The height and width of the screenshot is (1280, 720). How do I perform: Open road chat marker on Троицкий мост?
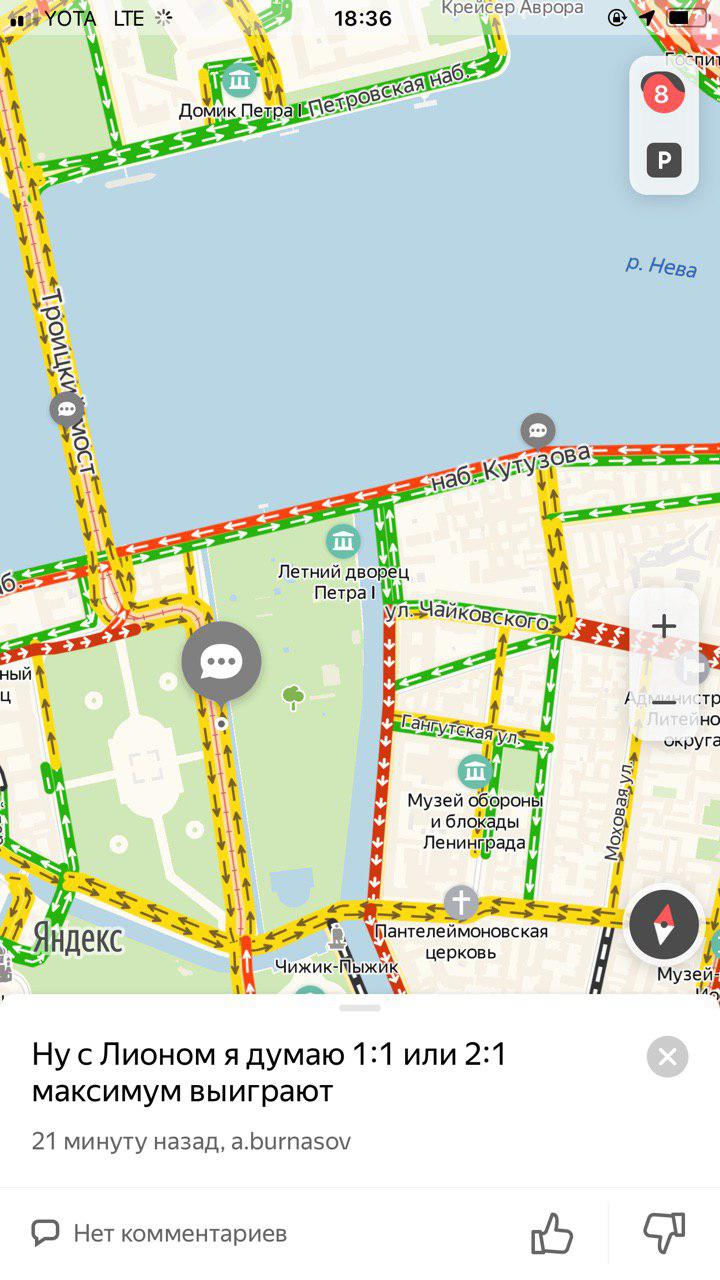tap(67, 409)
